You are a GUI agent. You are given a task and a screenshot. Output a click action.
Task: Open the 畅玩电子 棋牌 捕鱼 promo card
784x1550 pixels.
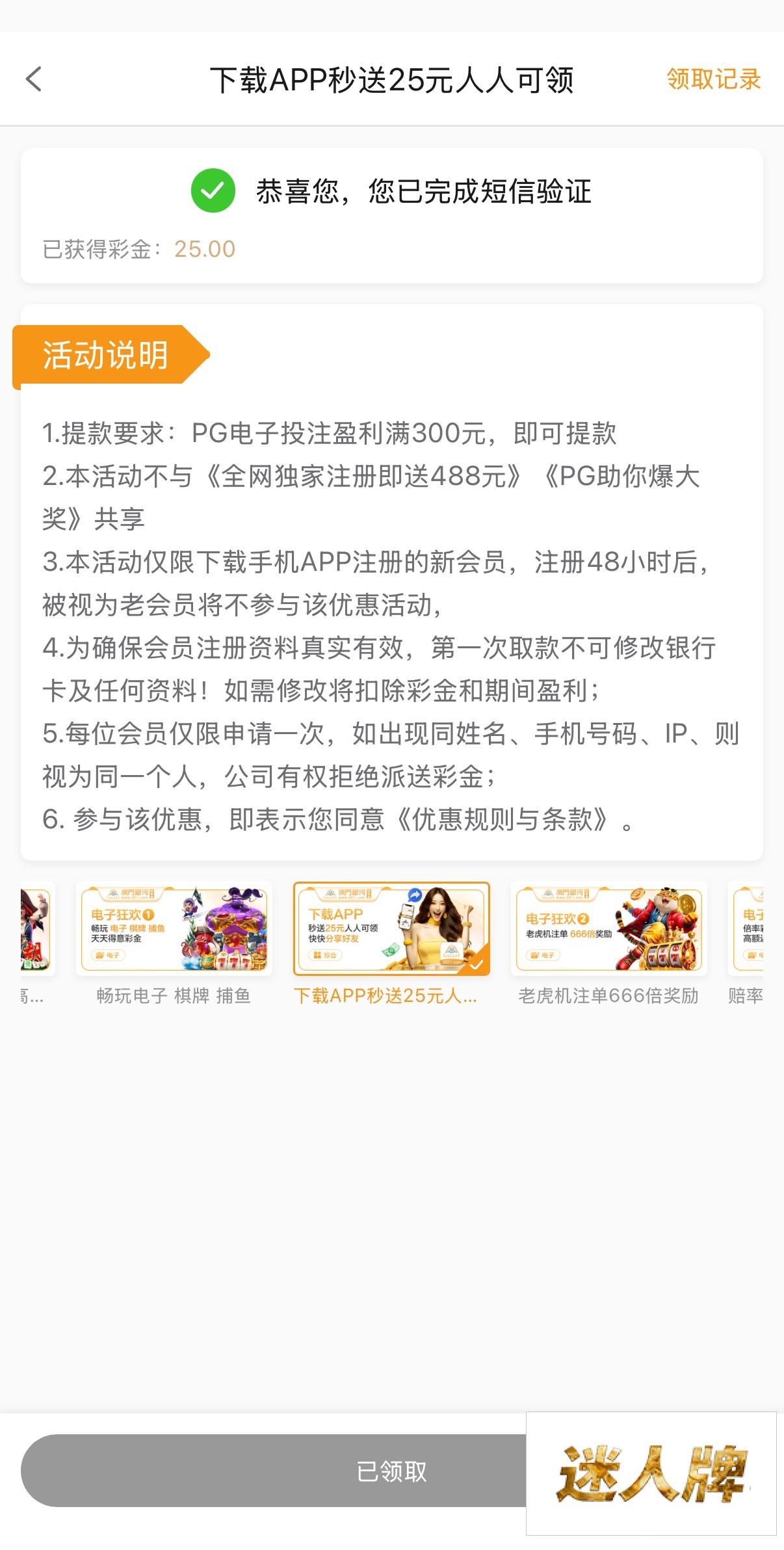174,929
